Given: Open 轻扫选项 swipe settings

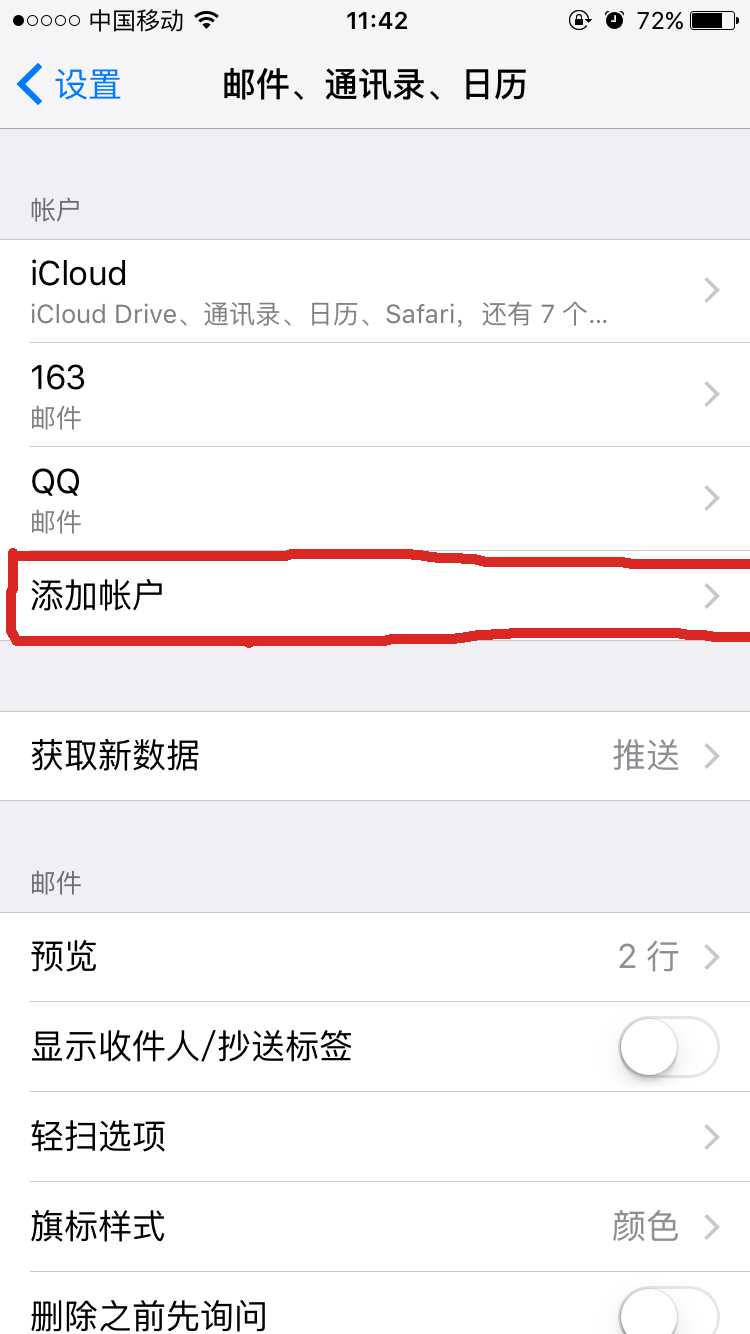Looking at the screenshot, I should point(375,1137).
